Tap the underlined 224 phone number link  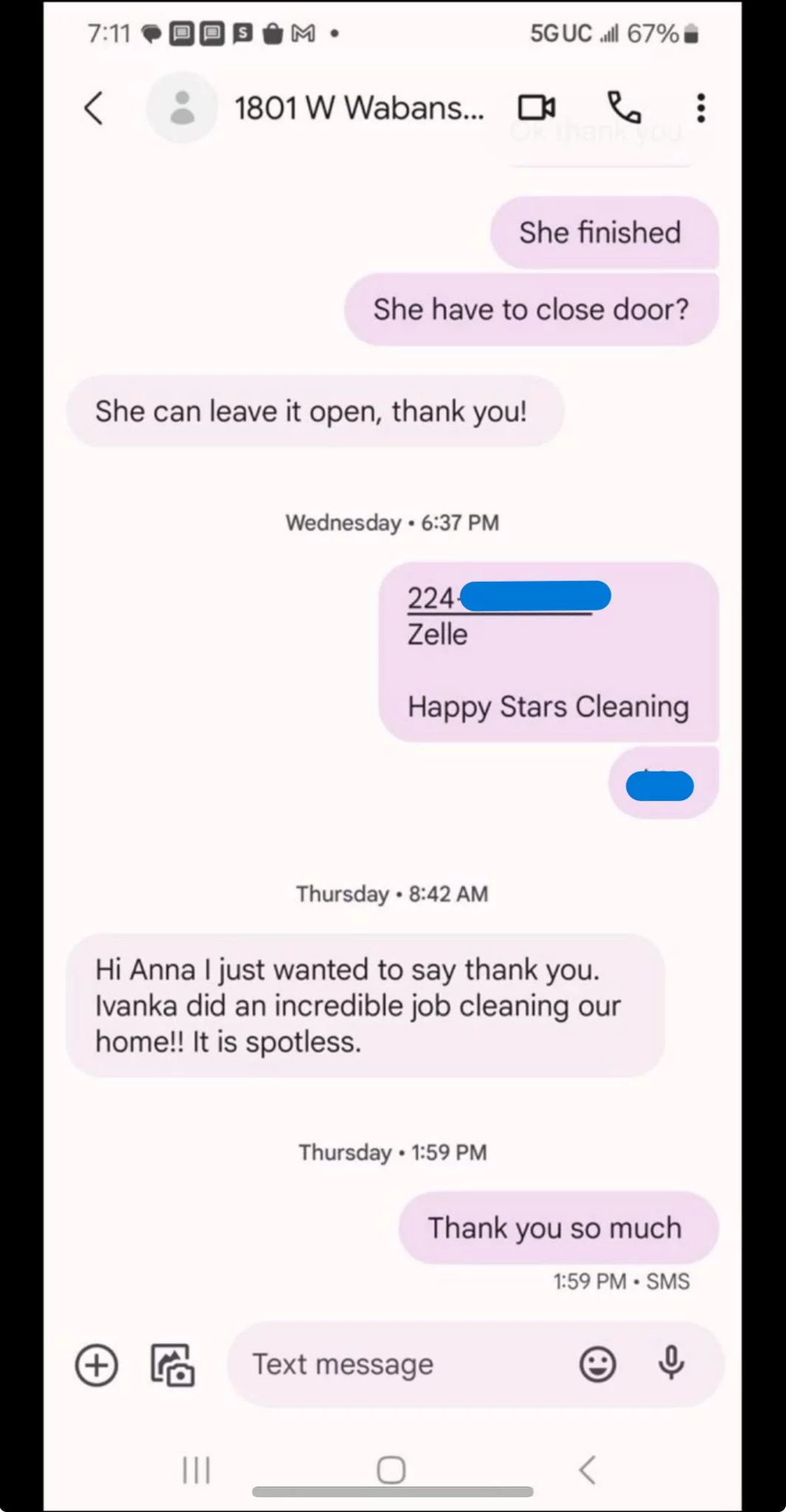tap(432, 599)
